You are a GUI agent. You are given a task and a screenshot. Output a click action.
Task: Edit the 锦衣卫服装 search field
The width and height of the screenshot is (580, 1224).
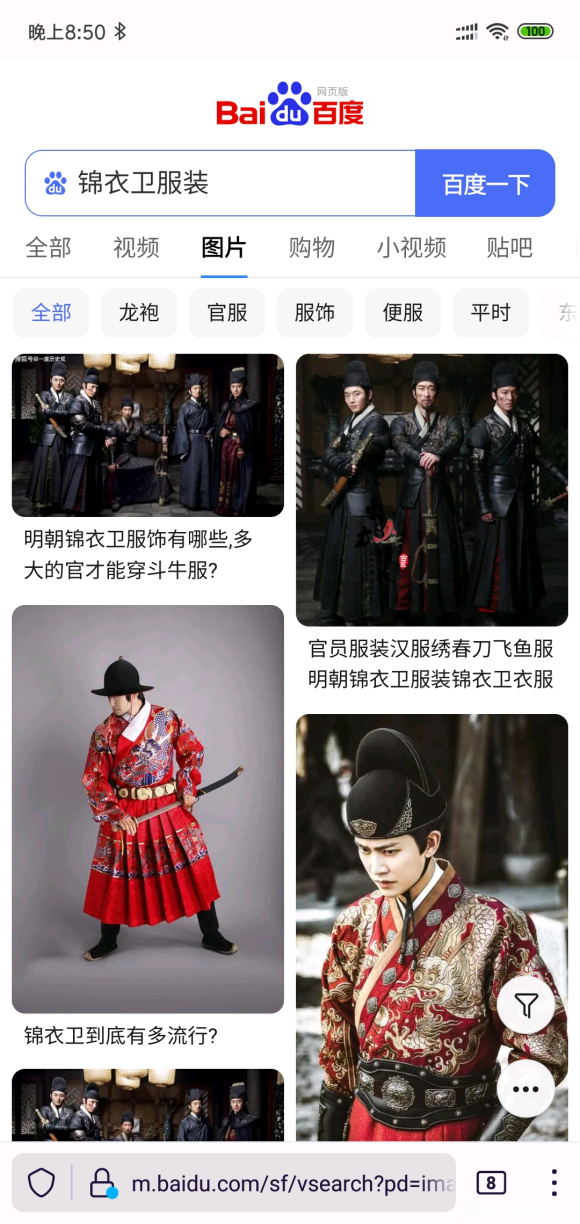click(x=220, y=183)
